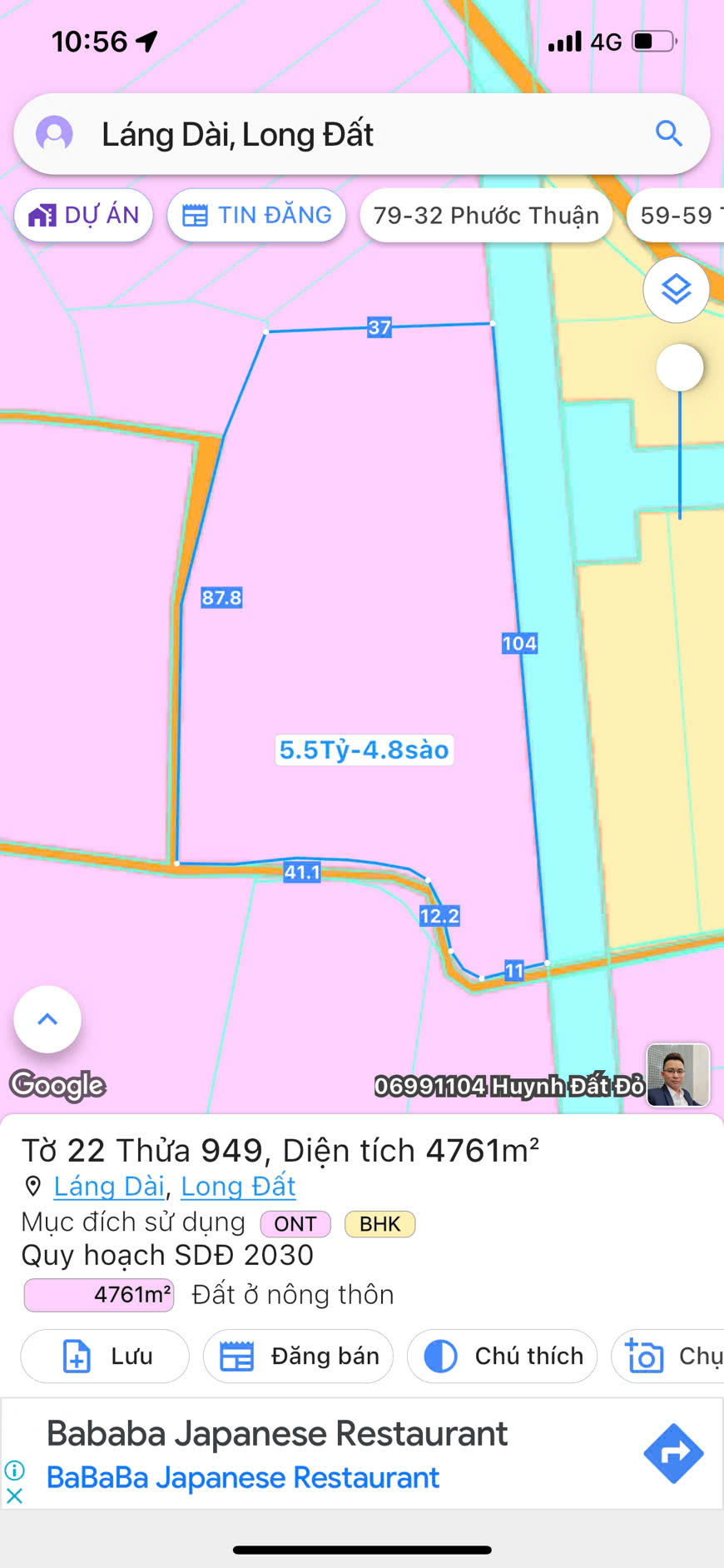Tap the opacity slider handle
The image size is (724, 1568).
click(x=680, y=368)
